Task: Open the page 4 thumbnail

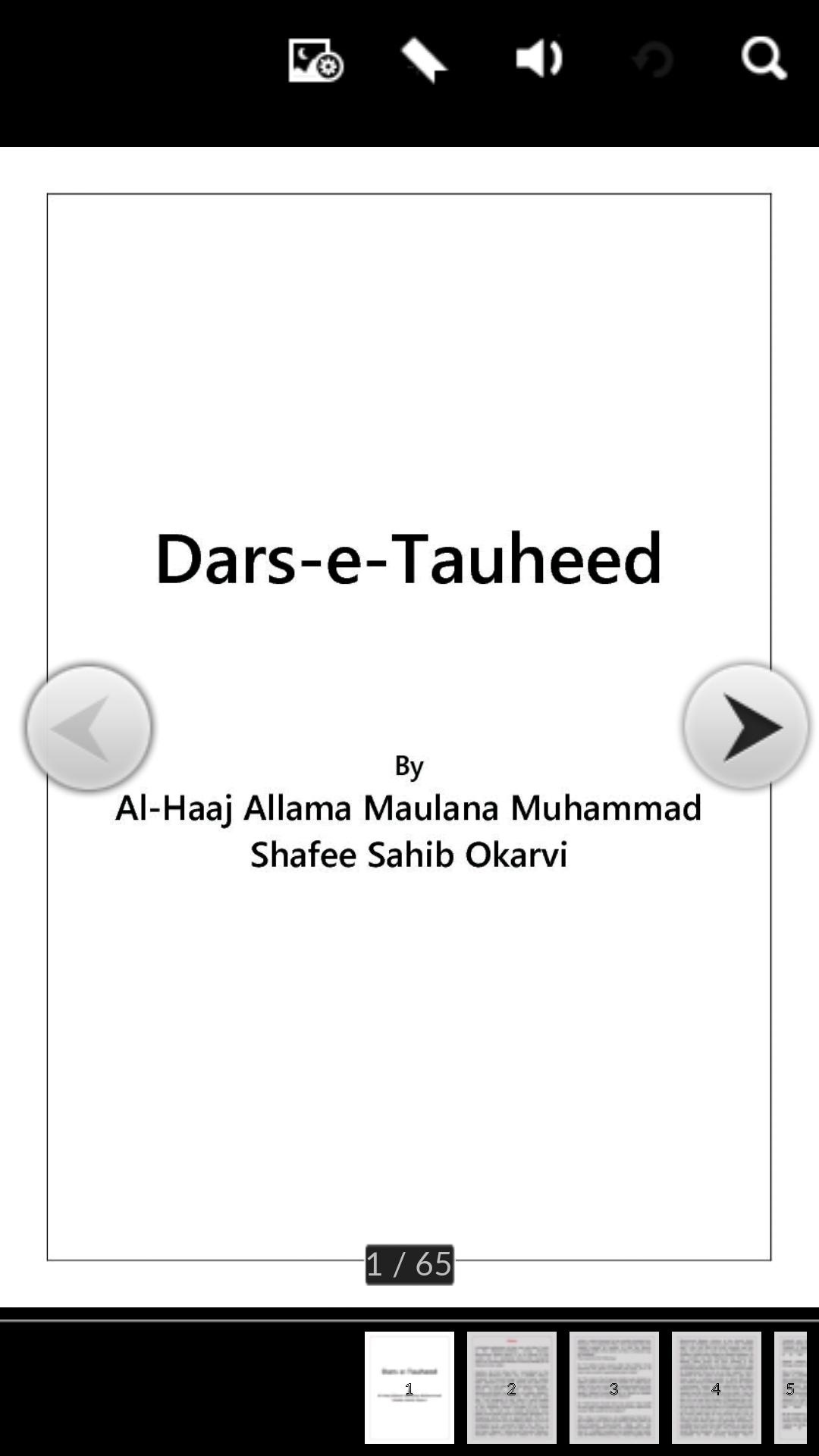Action: [716, 1386]
